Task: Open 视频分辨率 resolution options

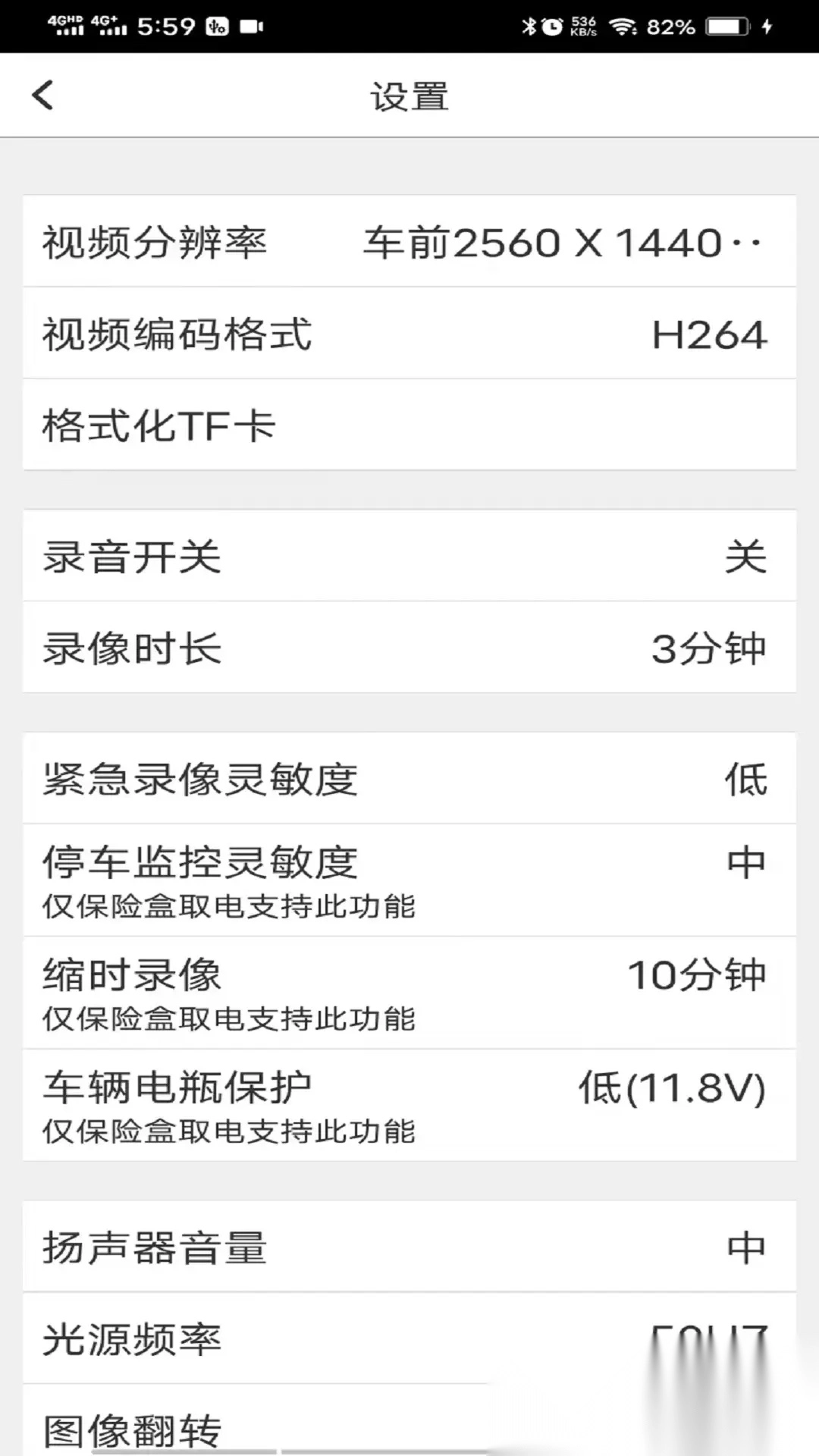Action: [x=409, y=243]
